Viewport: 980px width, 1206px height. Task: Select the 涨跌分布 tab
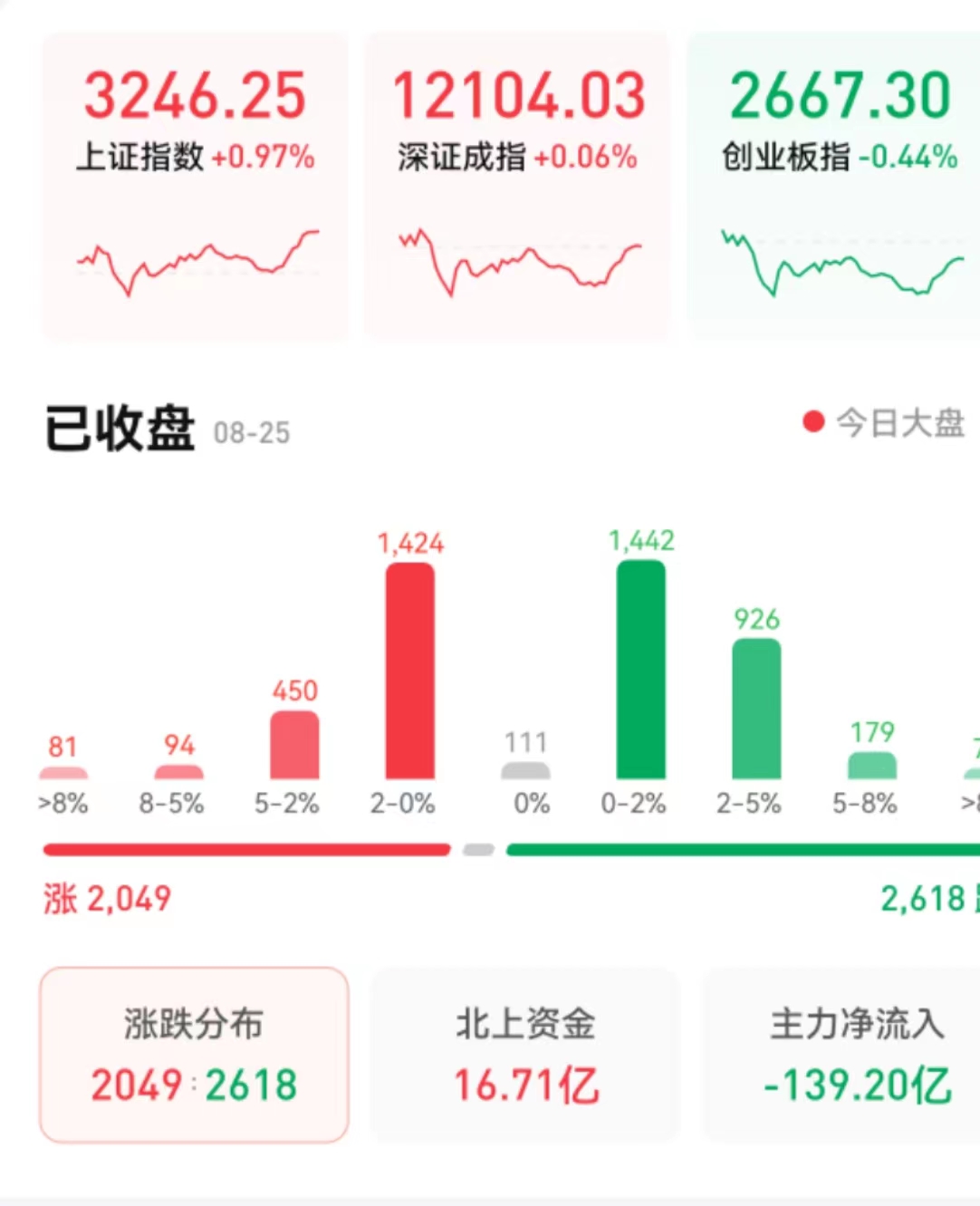click(x=194, y=1055)
